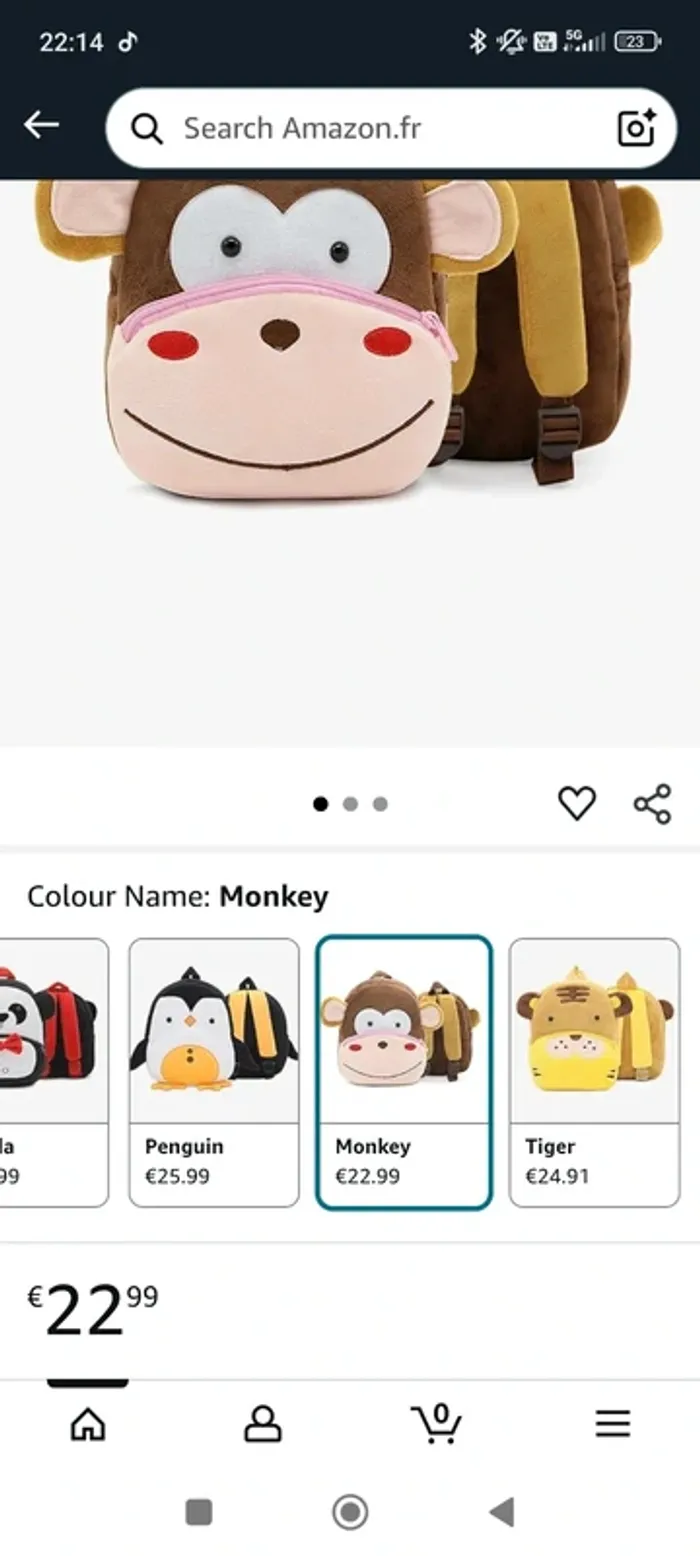This screenshot has width=700, height=1556.
Task: Tap the system back button
Action: (x=501, y=1512)
